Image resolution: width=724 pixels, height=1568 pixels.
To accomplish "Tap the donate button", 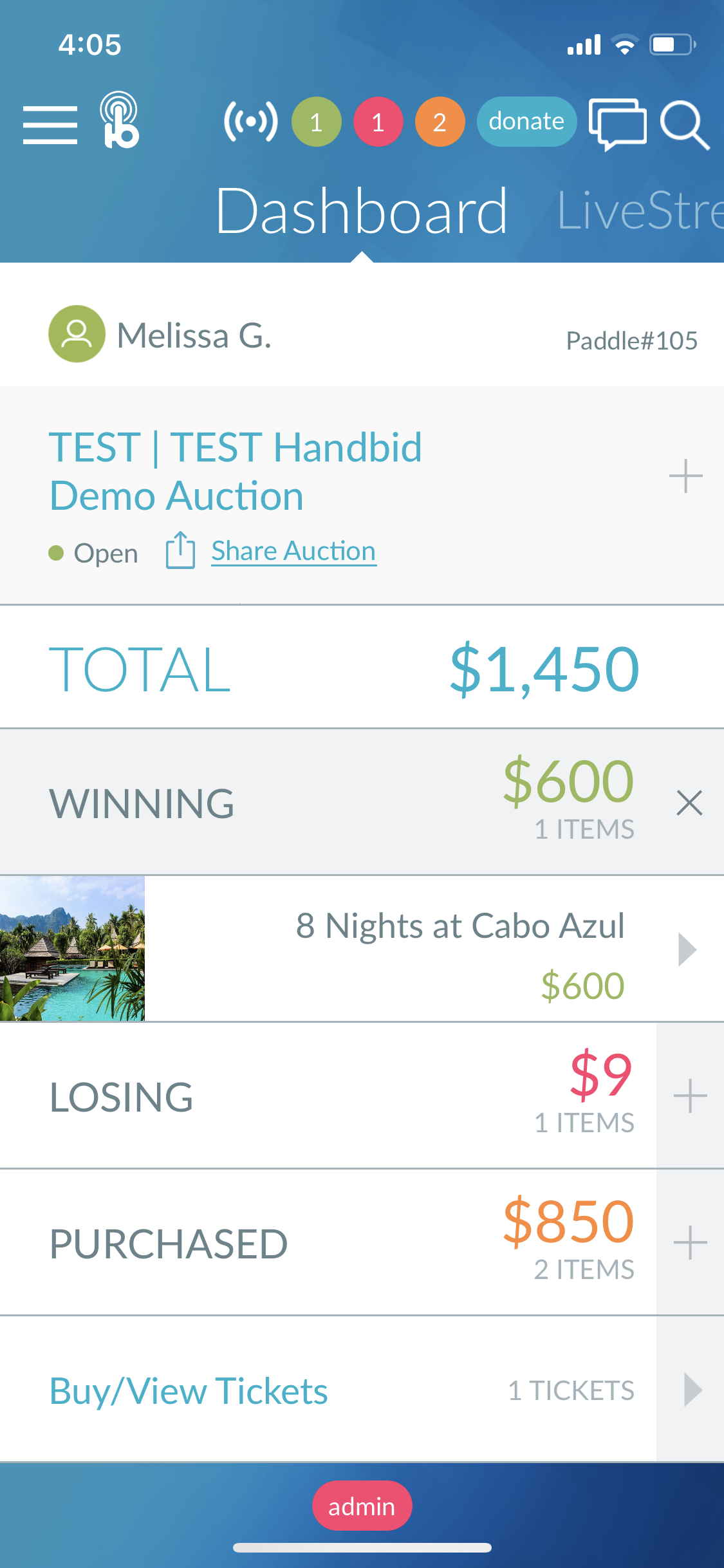I will (526, 122).
